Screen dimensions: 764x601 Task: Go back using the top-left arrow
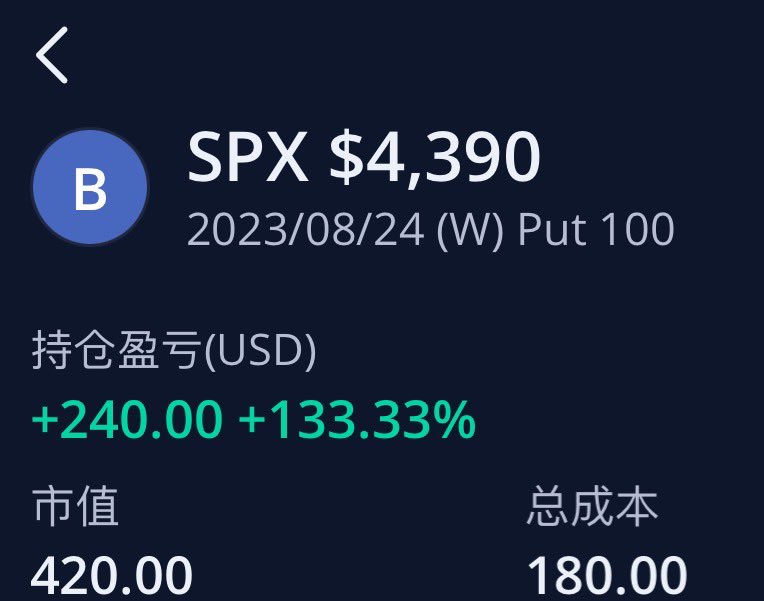[x=52, y=56]
